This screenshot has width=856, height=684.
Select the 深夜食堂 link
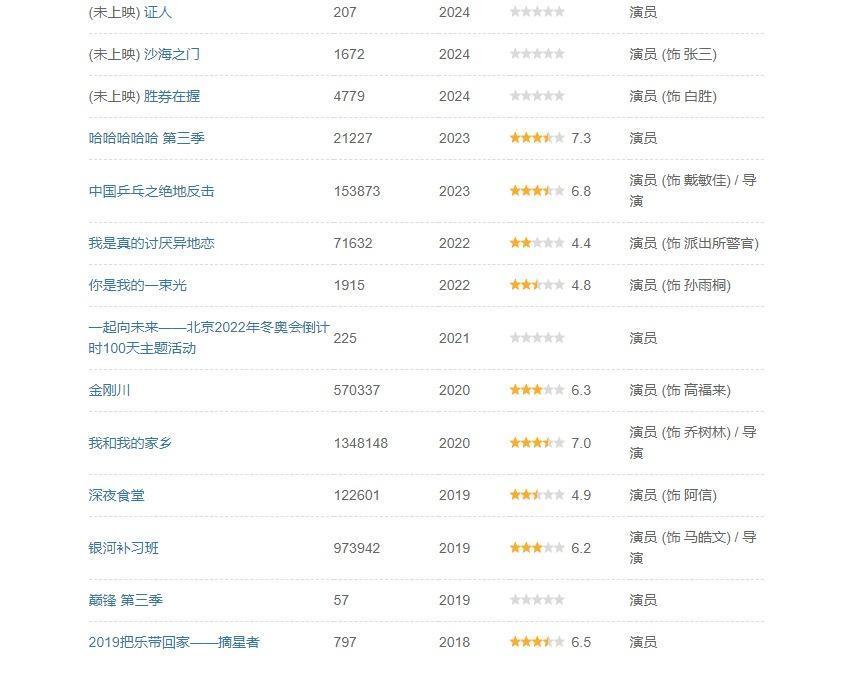point(116,495)
